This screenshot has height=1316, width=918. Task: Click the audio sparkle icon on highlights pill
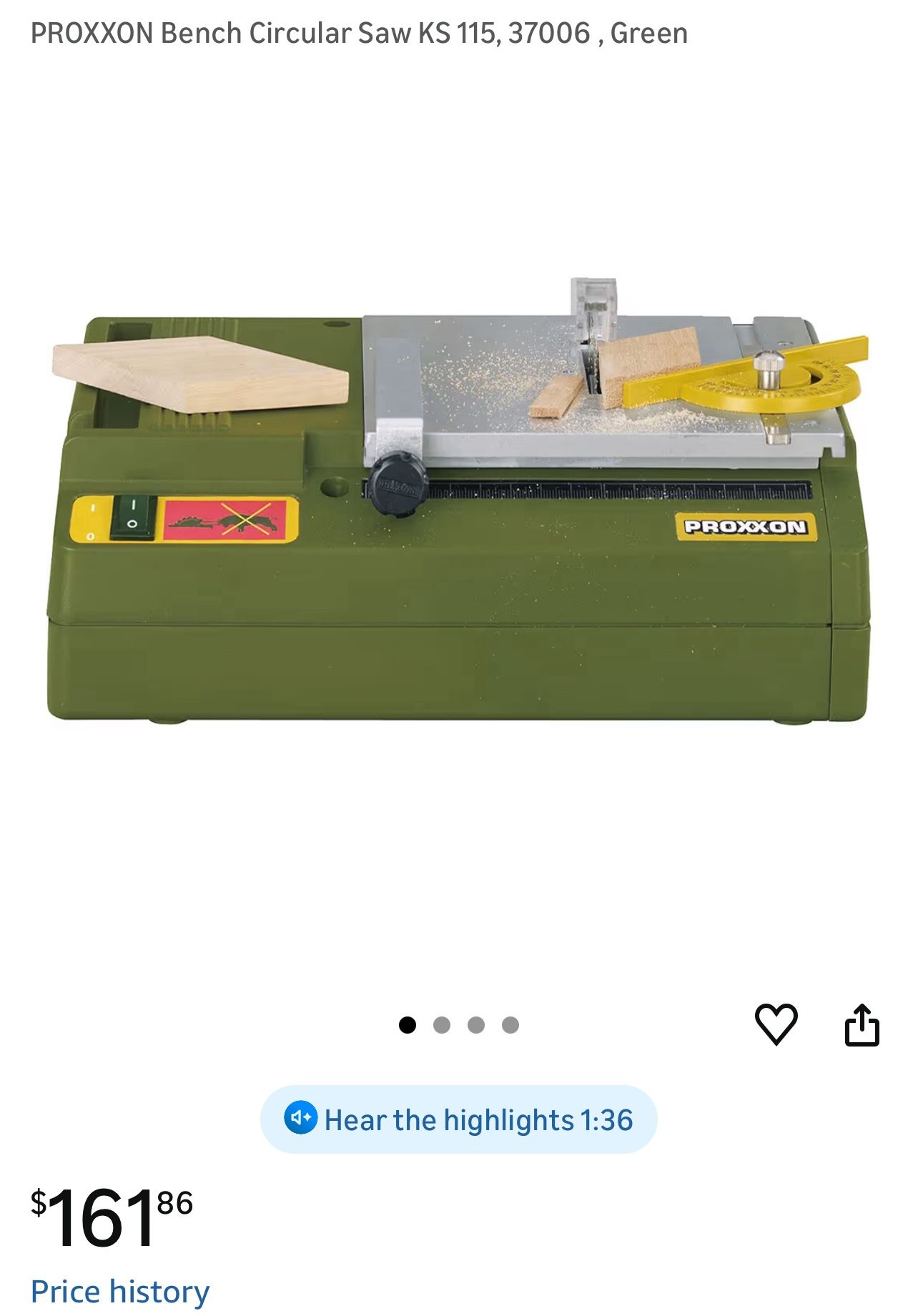click(x=302, y=1119)
